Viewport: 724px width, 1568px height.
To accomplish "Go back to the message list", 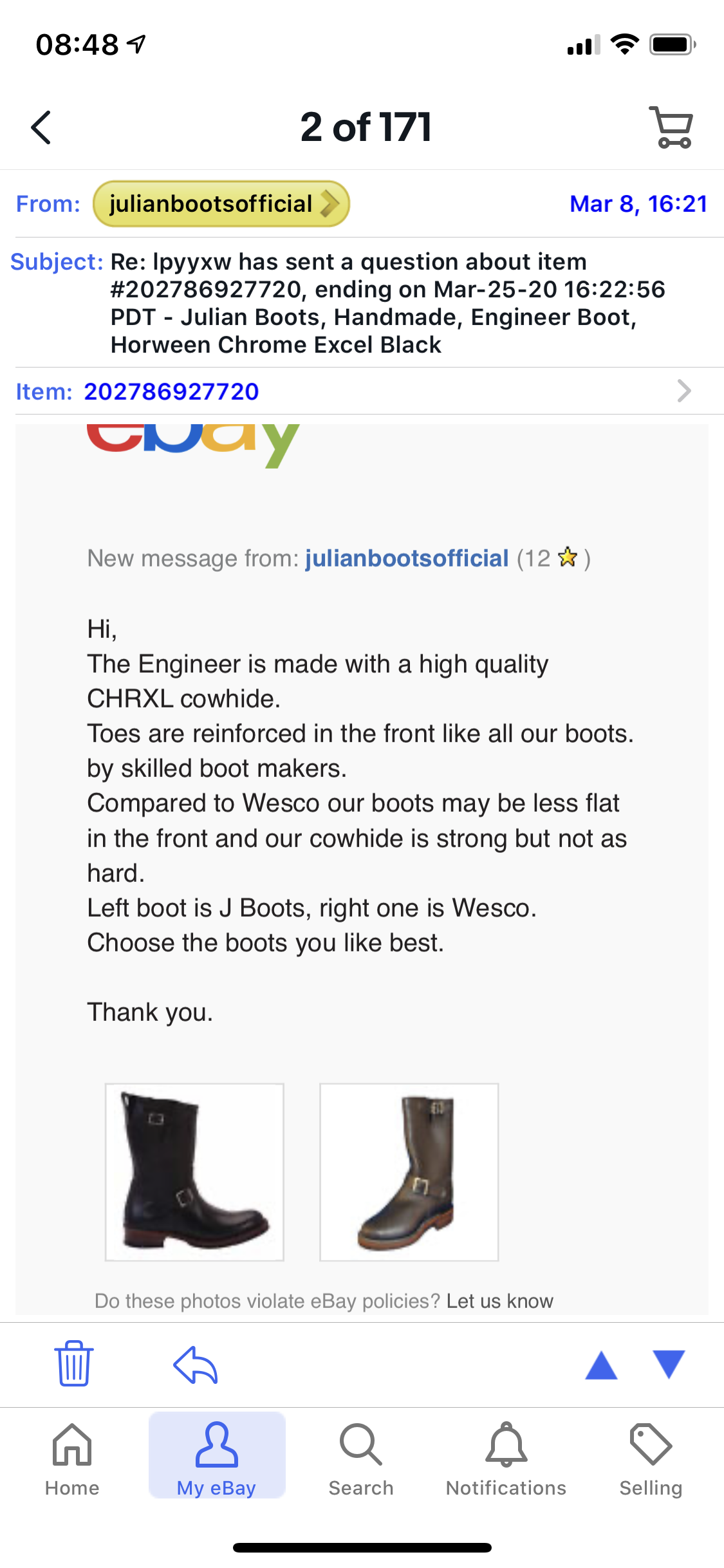I will click(41, 127).
